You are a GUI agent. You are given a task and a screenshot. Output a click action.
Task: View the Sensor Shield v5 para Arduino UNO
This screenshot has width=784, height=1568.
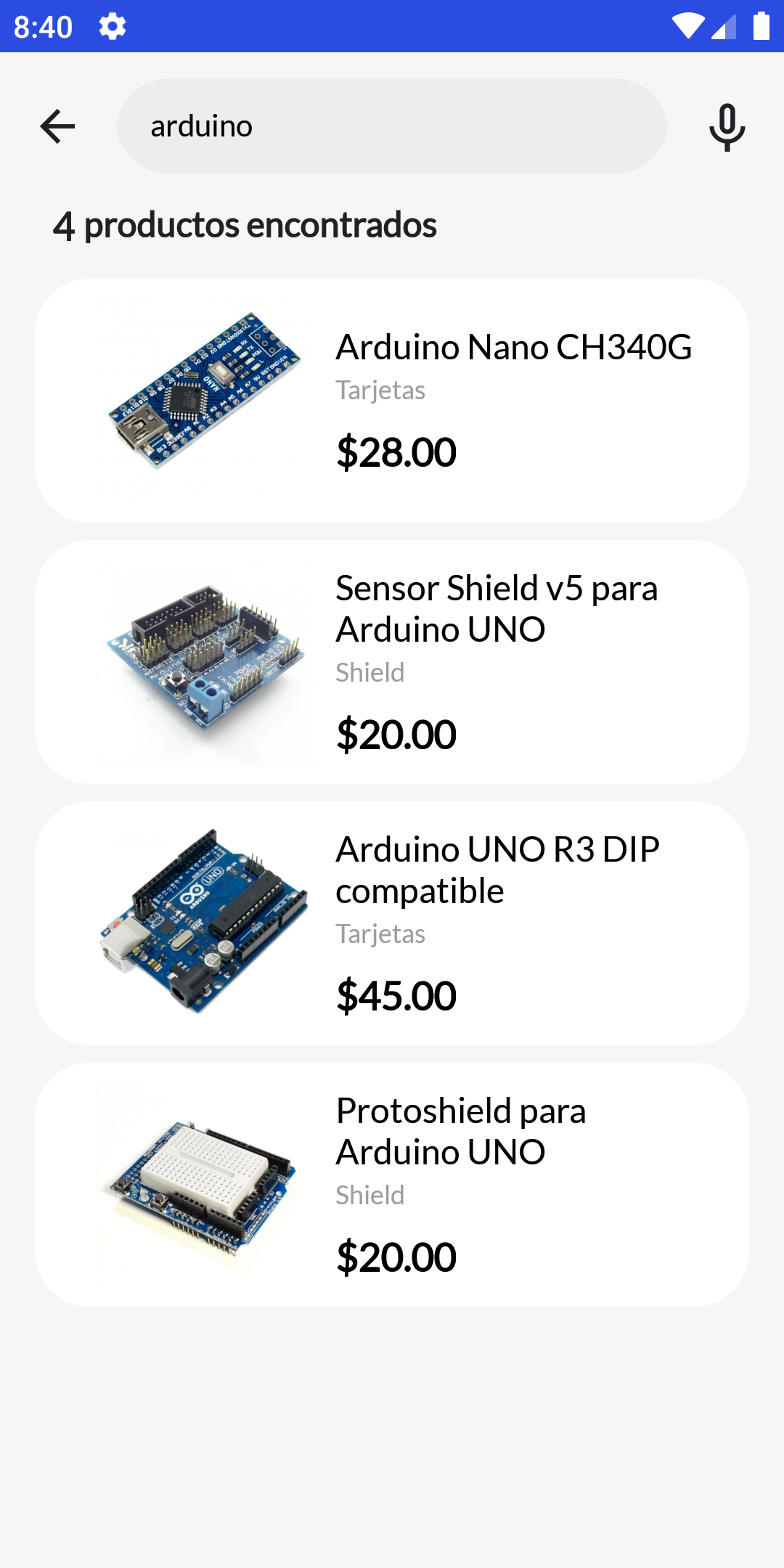coord(392,662)
